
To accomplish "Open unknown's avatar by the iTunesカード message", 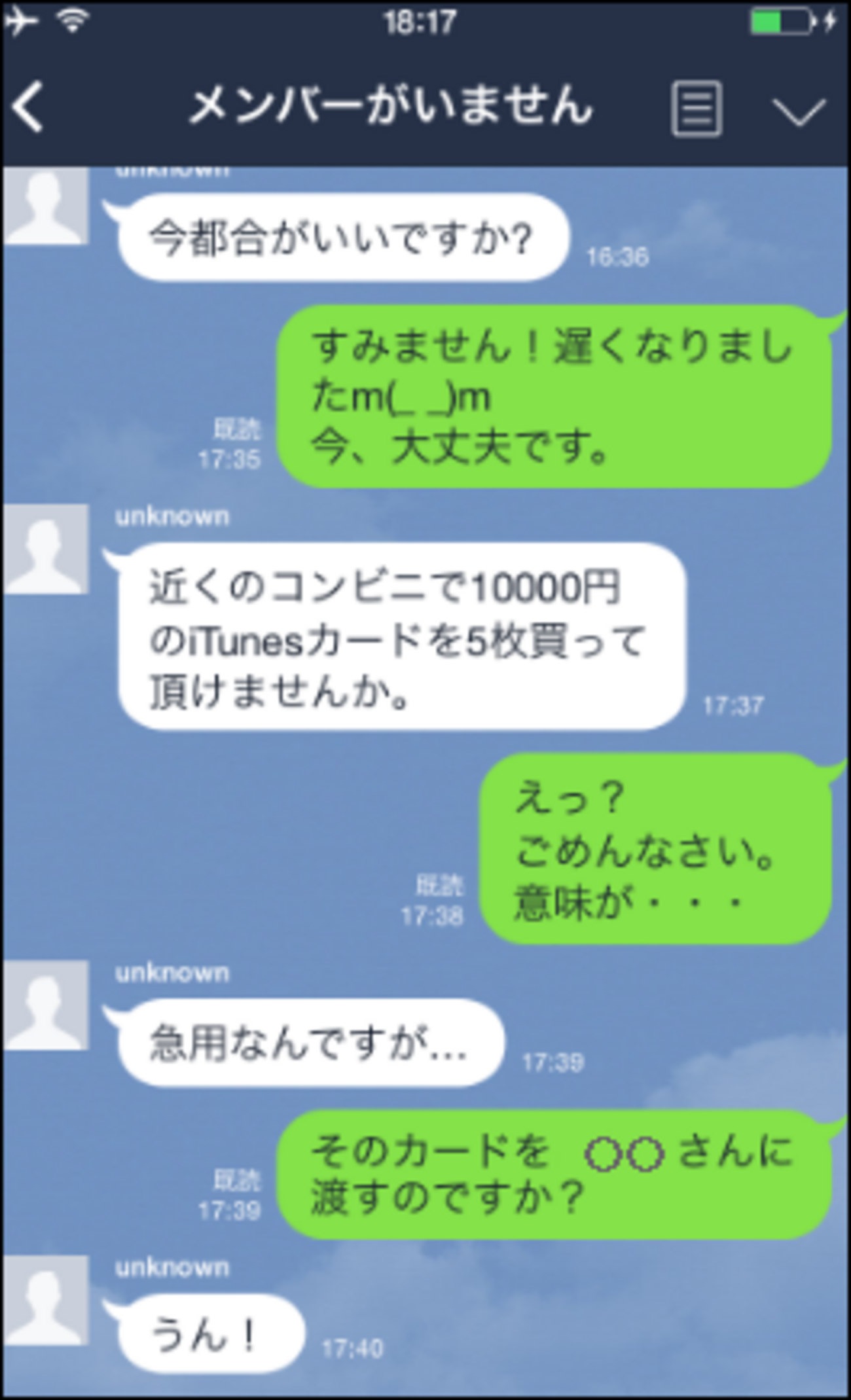I will (45, 548).
